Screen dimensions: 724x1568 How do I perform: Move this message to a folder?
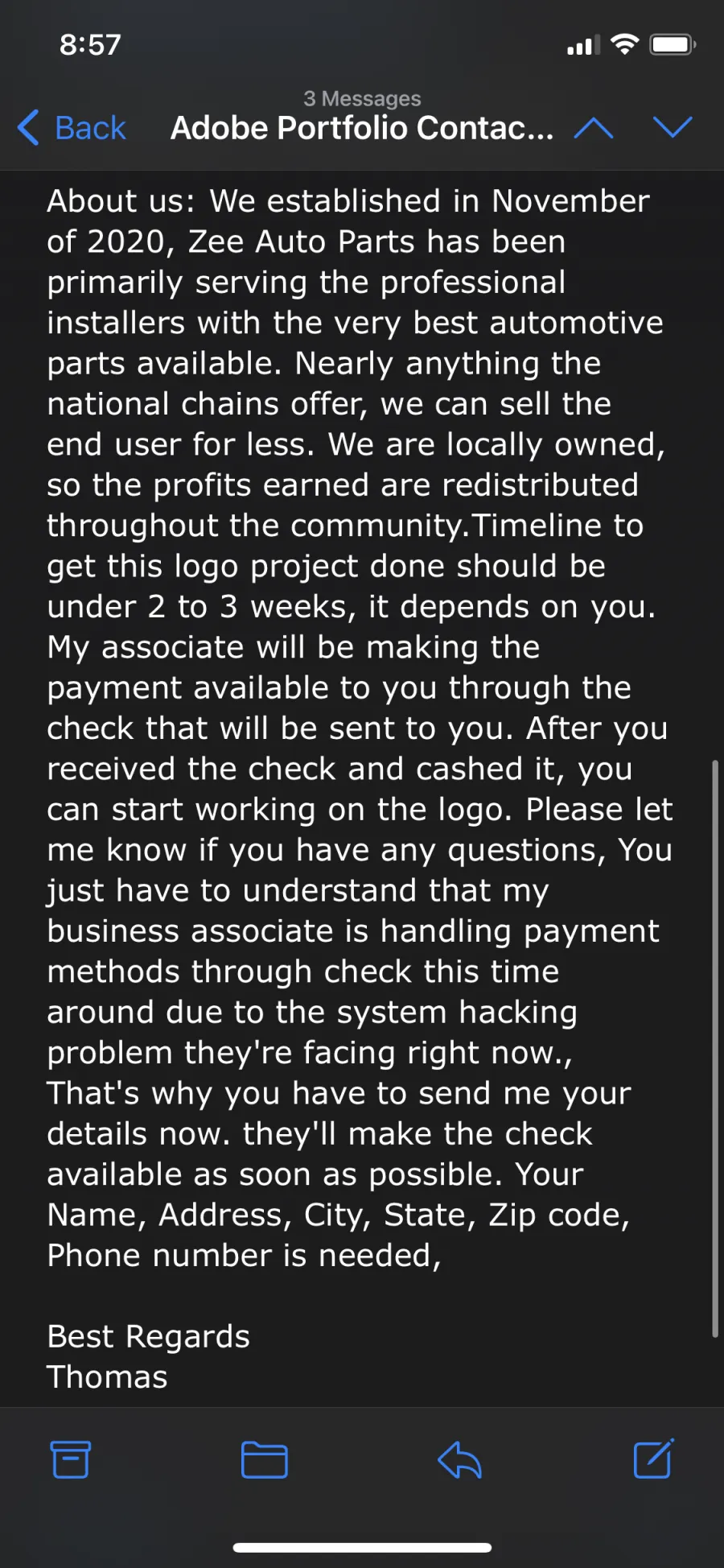[x=265, y=1459]
